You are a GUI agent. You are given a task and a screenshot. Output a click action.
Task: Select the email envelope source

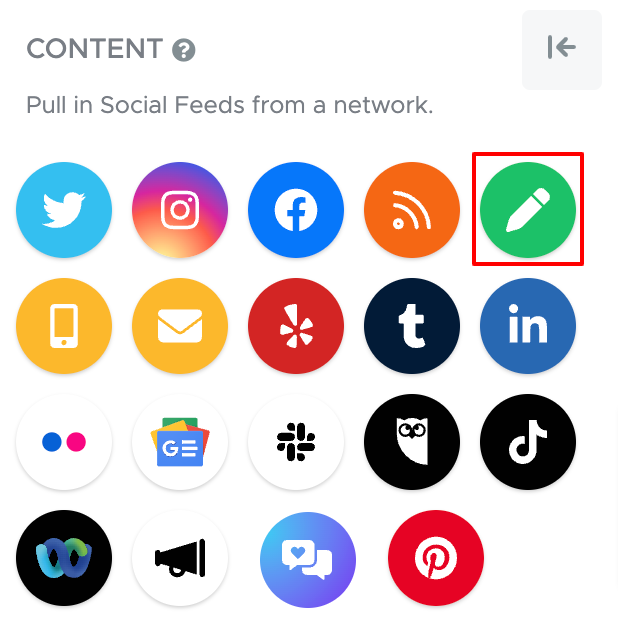click(x=180, y=326)
